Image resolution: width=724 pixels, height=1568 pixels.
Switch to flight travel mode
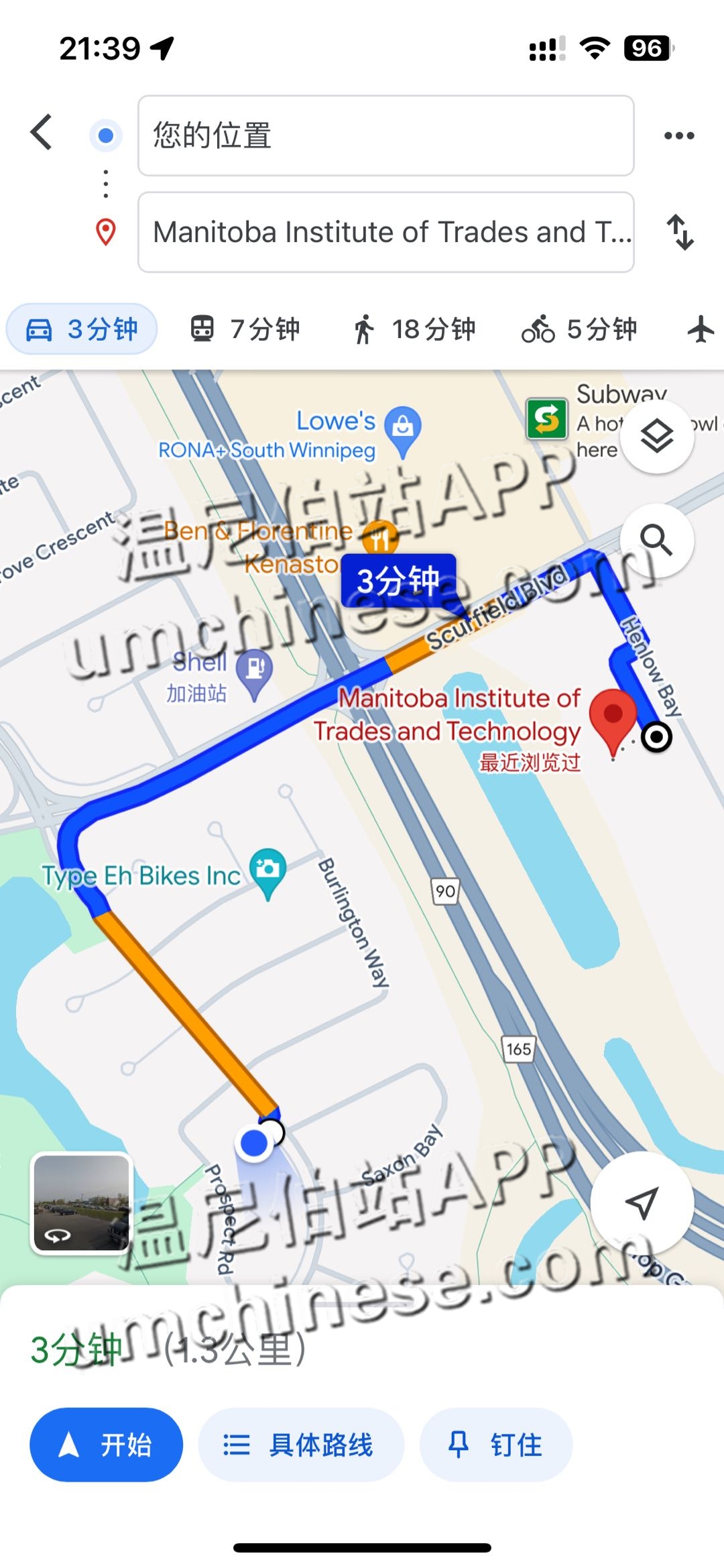click(x=701, y=329)
